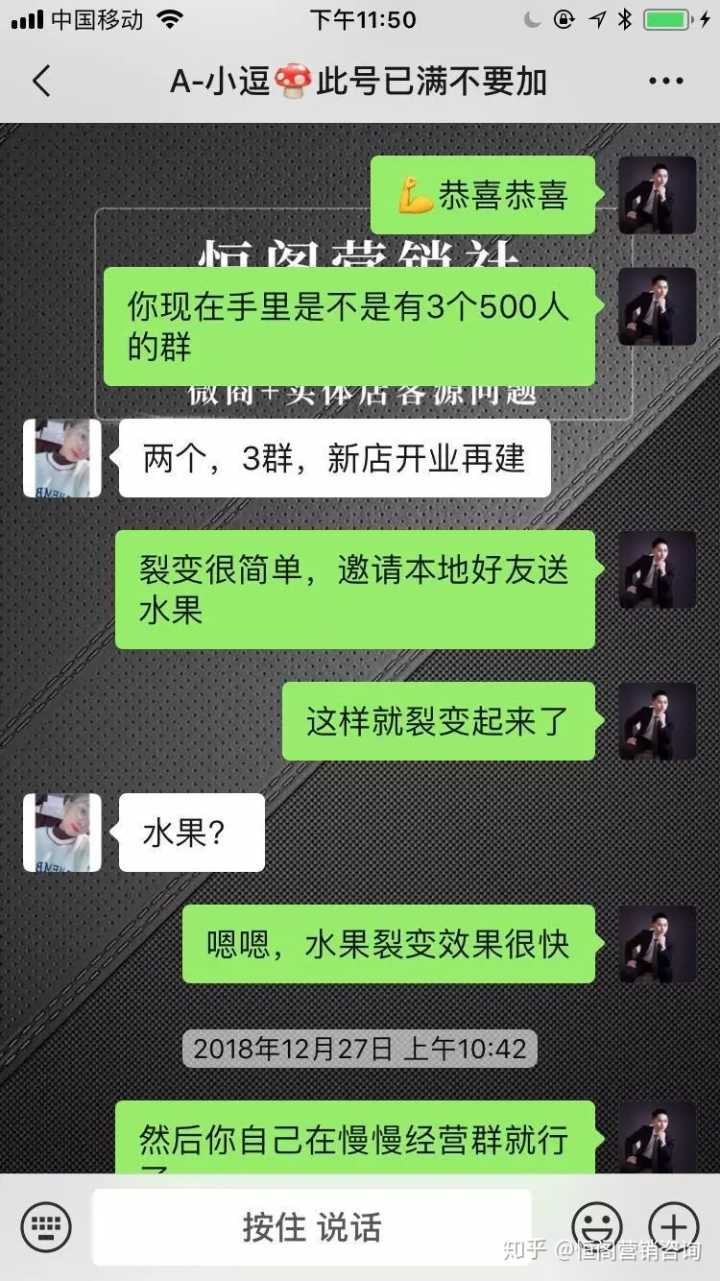
Task: Open the plus attachments menu
Action: [x=673, y=1225]
